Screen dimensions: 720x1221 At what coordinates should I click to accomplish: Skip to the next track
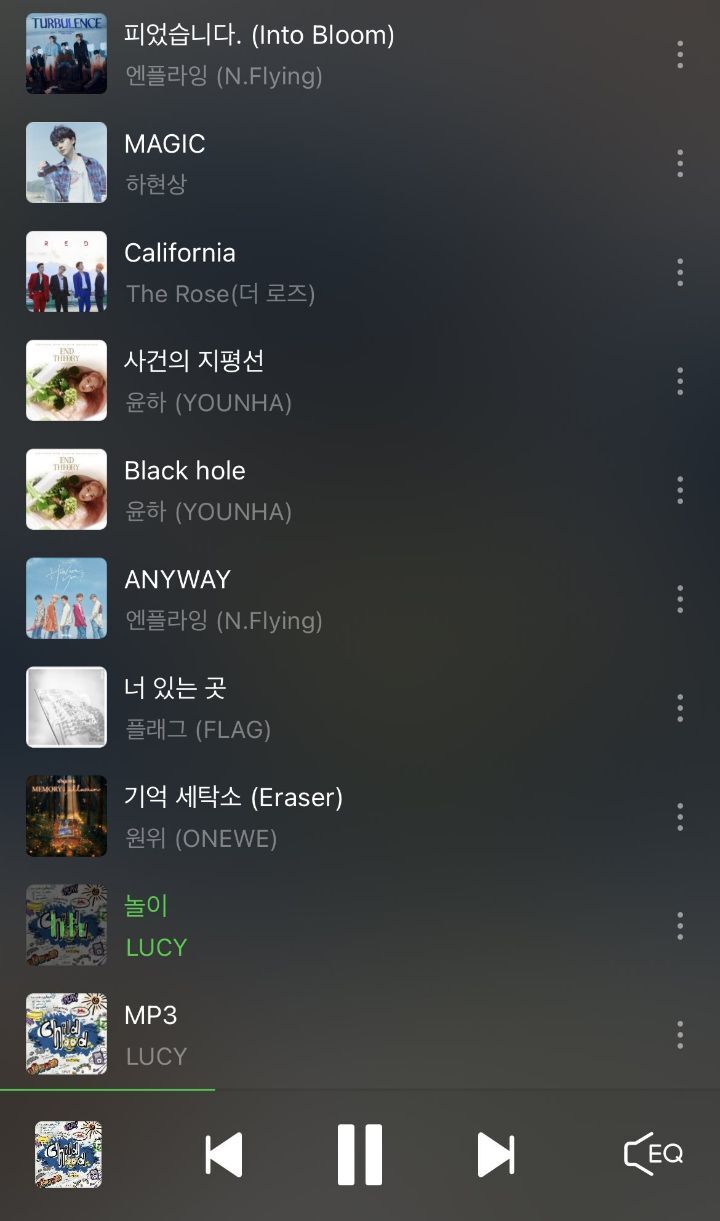[497, 1151]
